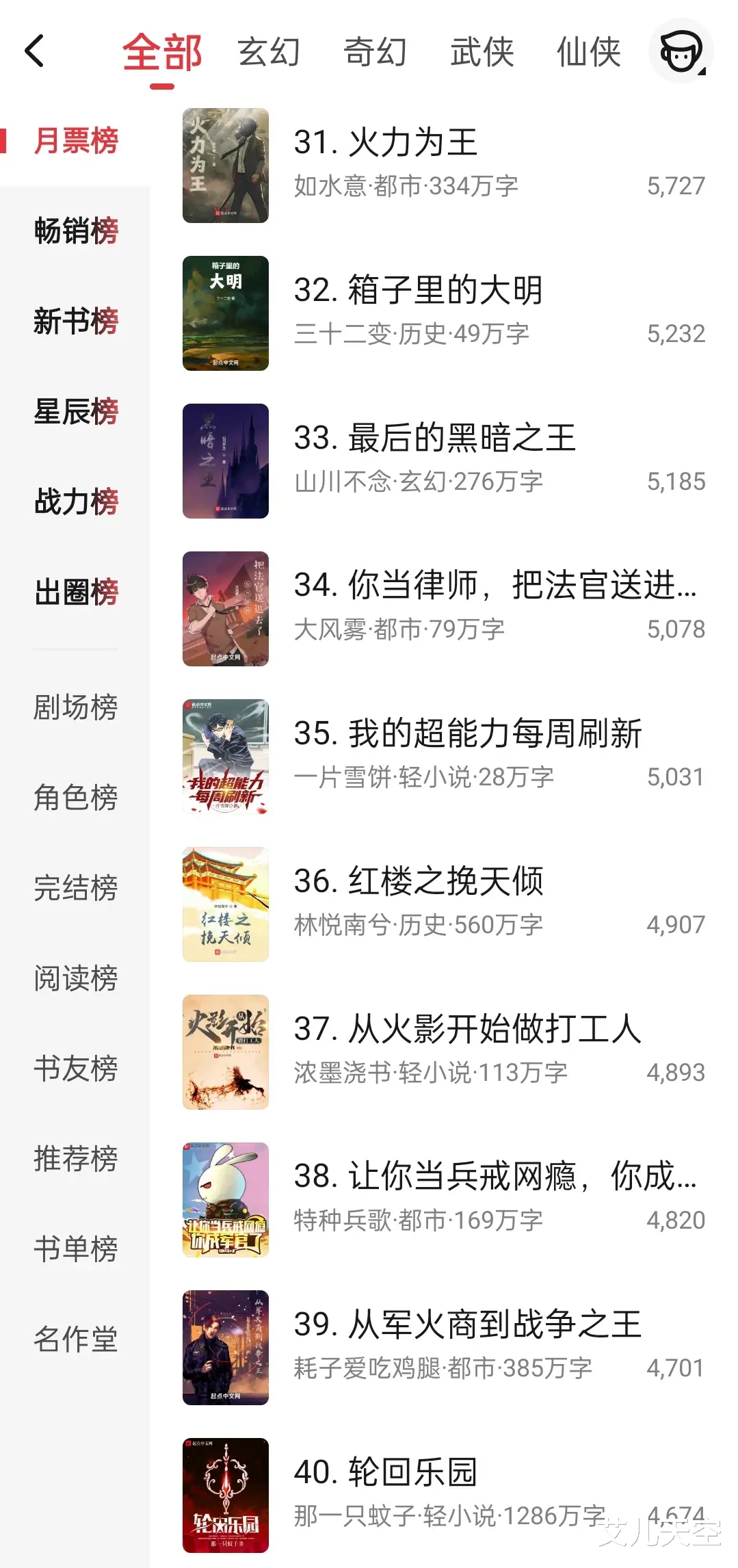Open the book 箱子里的大明
Viewport: 738px width, 1568px height.
click(445, 313)
